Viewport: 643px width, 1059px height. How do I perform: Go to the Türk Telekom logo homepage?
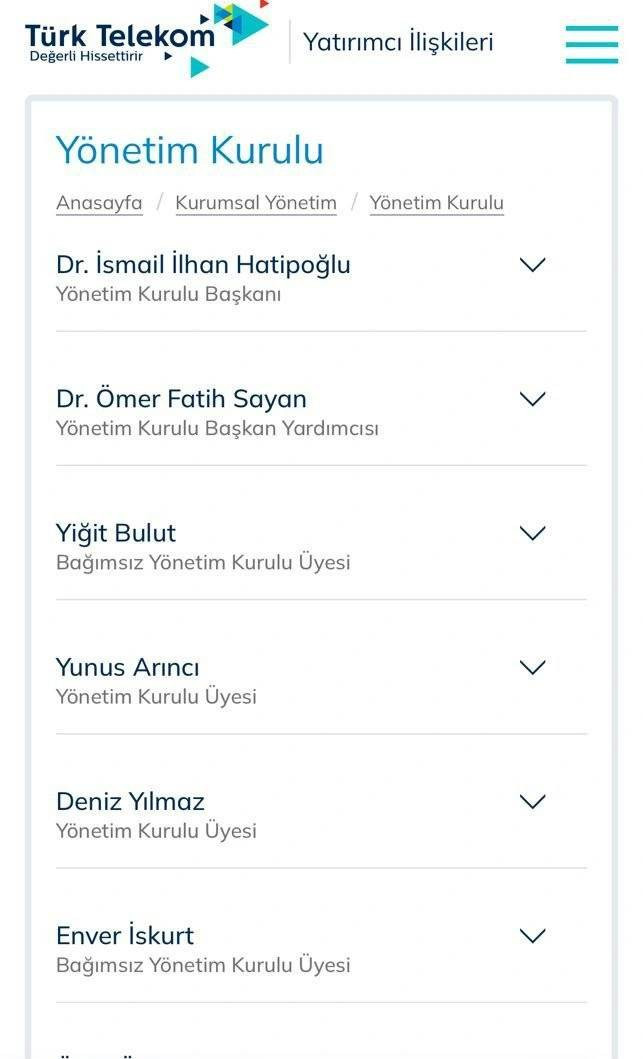click(x=147, y=39)
